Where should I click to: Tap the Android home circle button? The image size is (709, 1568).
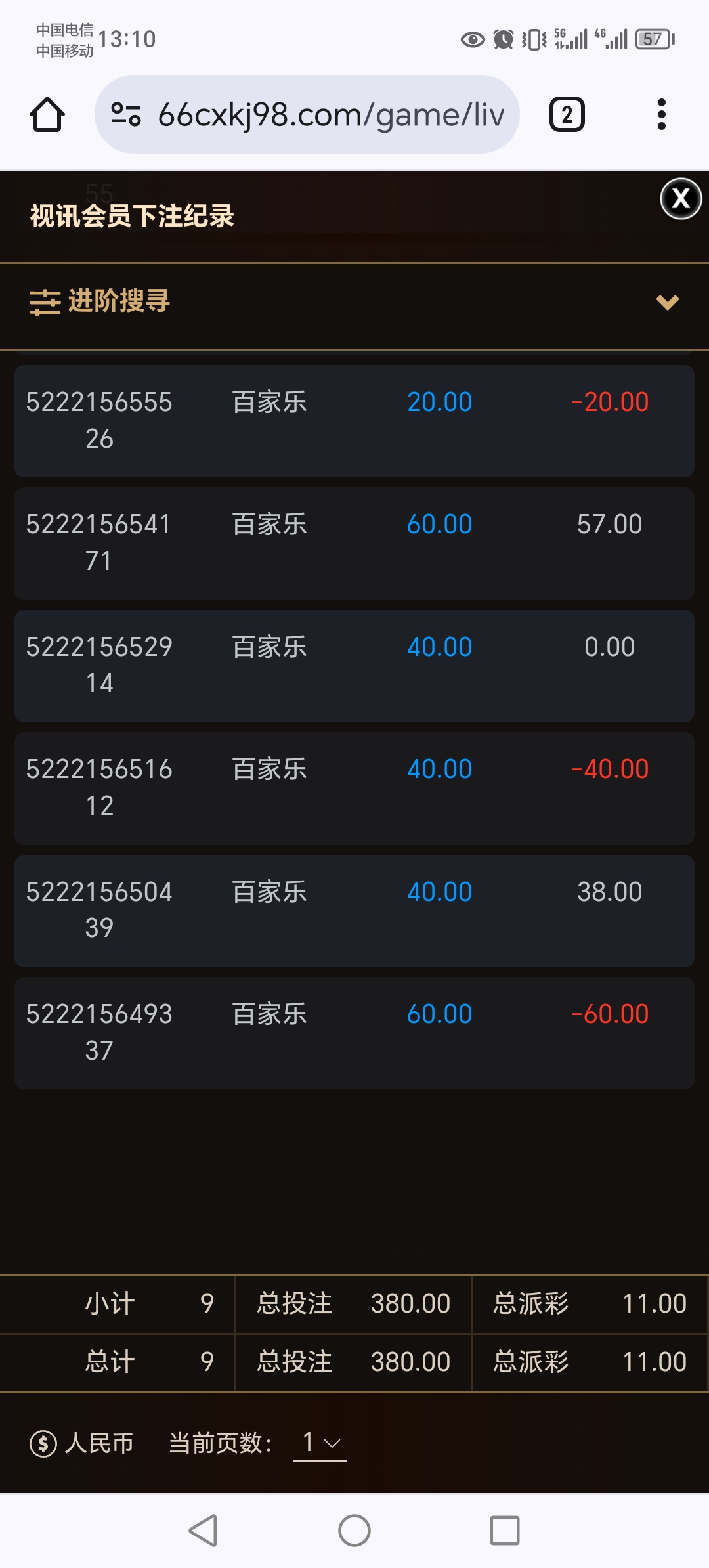[354, 1531]
